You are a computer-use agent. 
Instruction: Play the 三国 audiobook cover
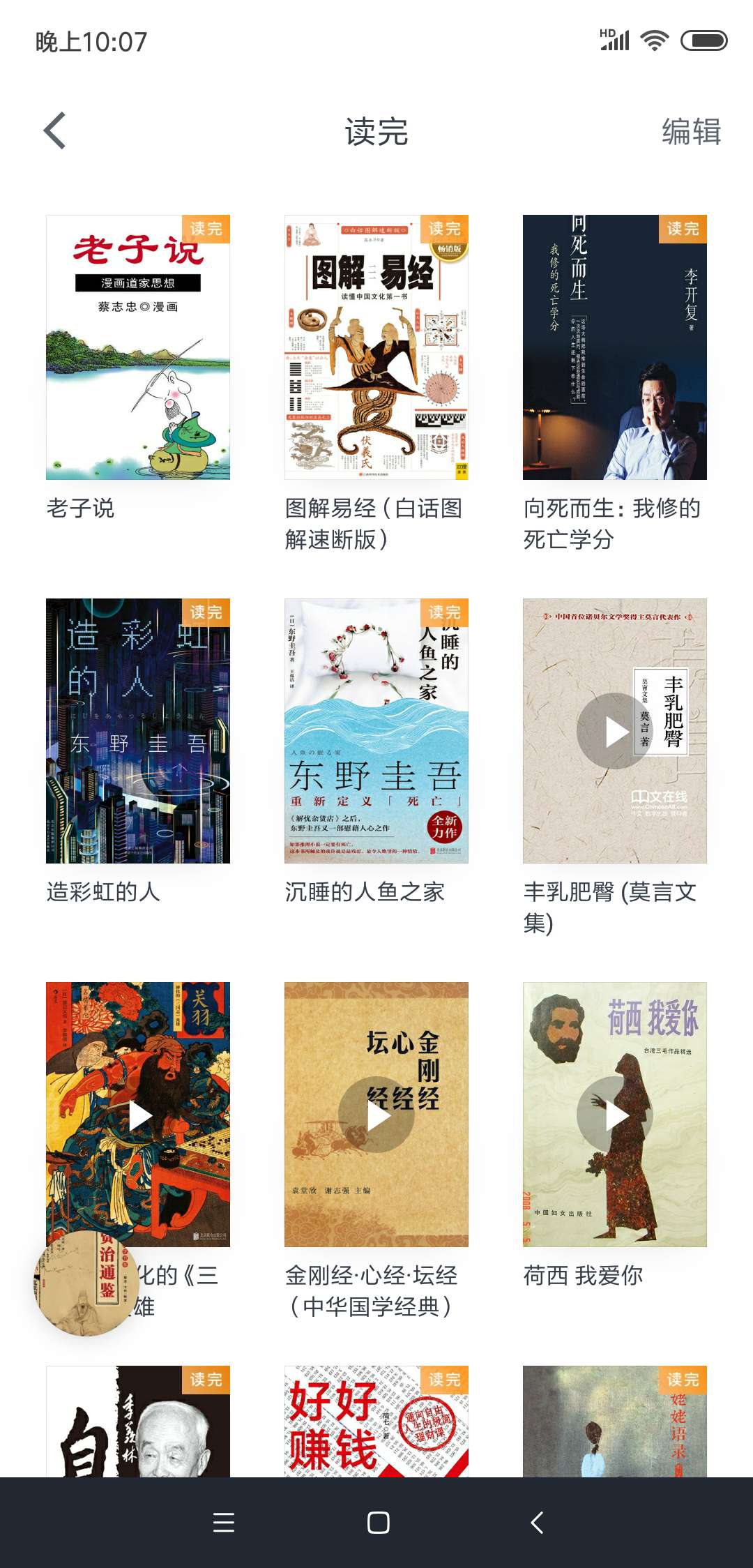pyautogui.click(x=138, y=1113)
